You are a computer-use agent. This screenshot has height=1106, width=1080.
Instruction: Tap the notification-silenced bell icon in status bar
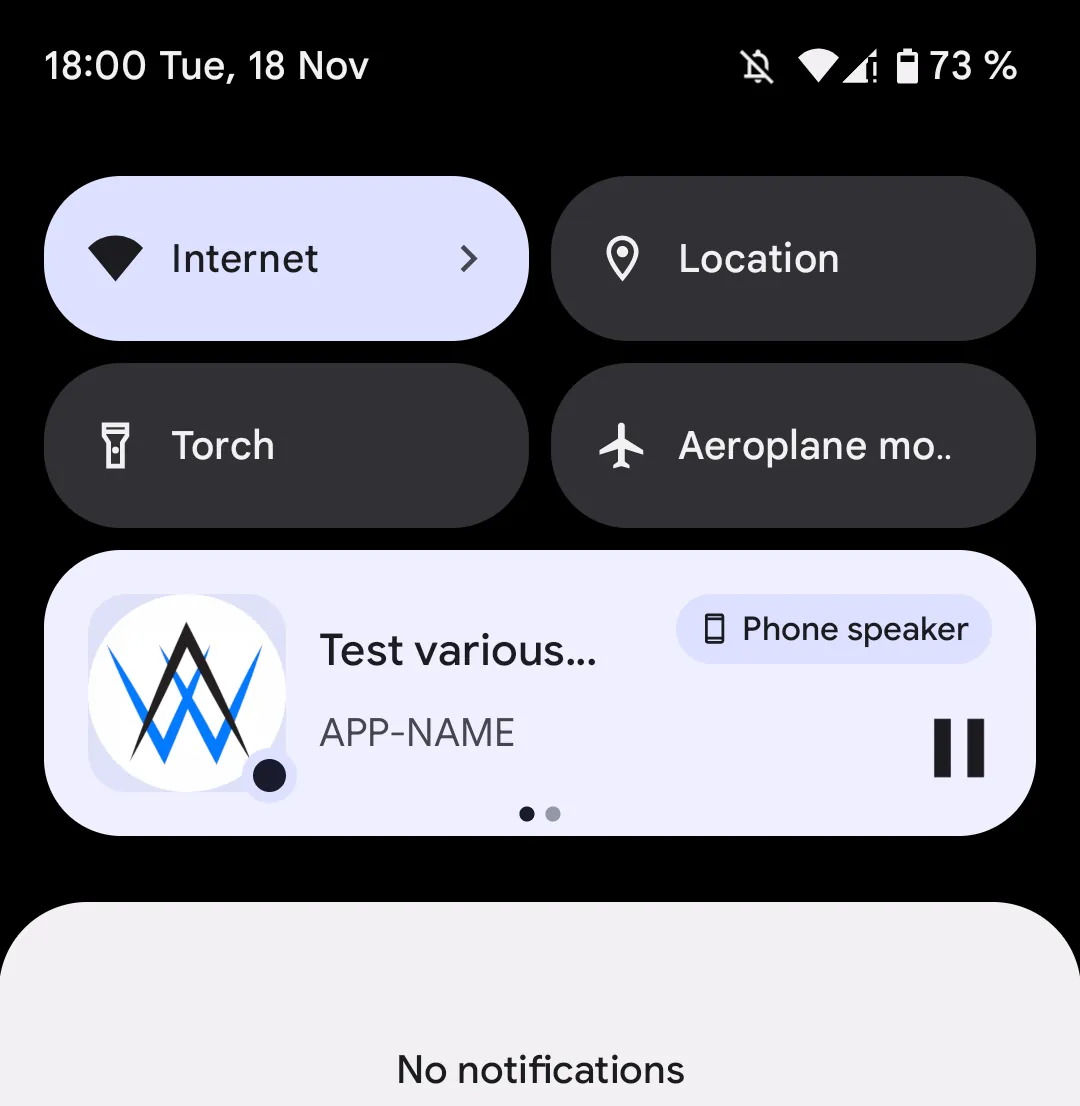(757, 66)
